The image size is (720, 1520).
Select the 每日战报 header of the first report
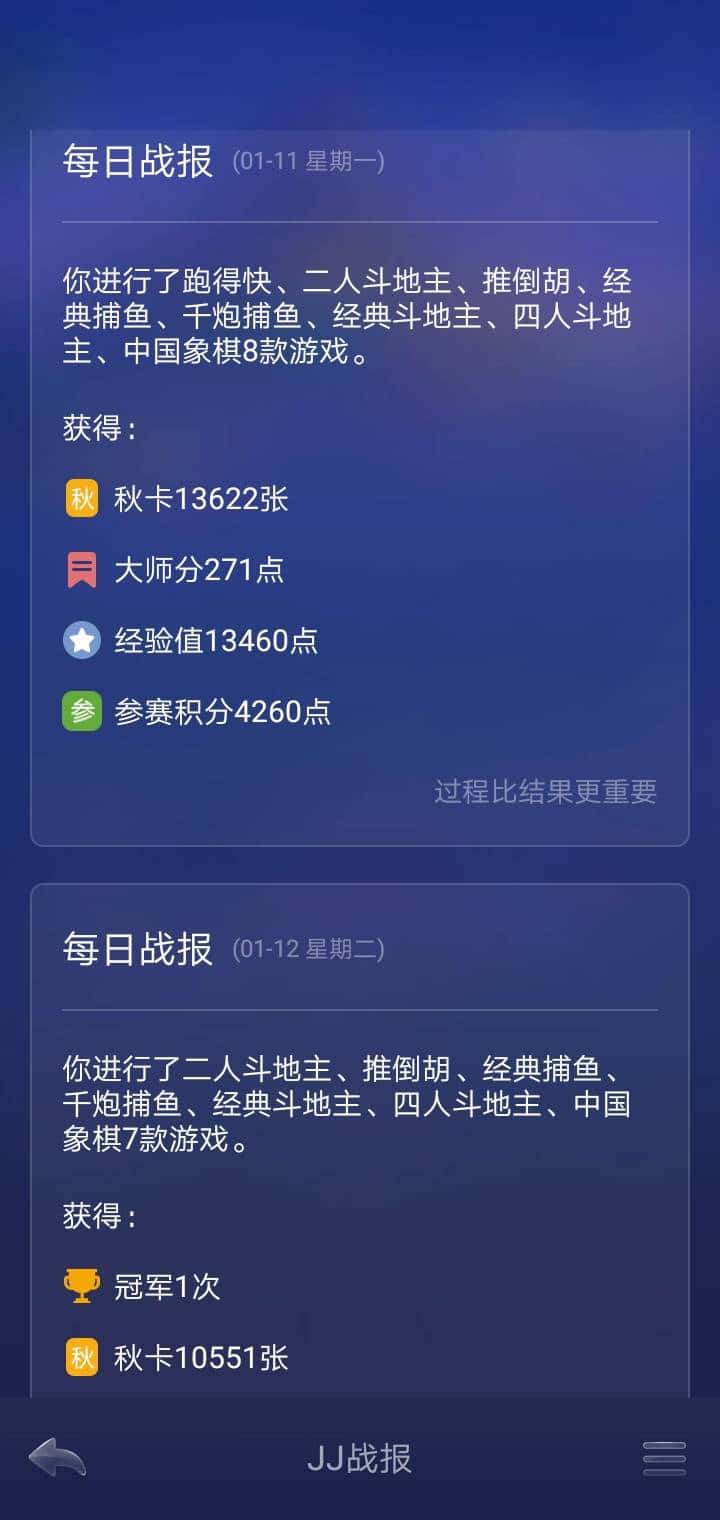(x=137, y=160)
